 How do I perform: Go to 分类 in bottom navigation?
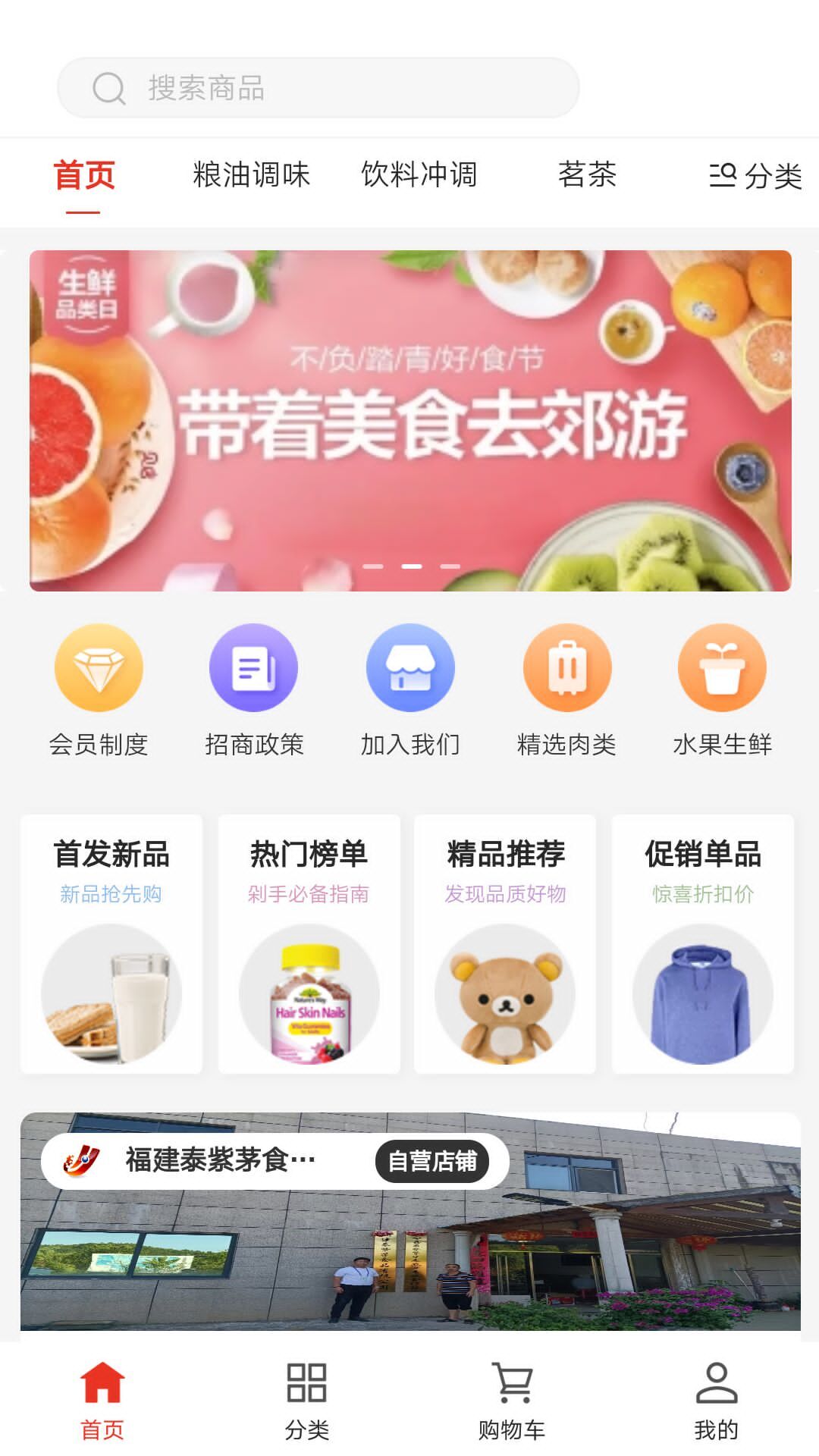(307, 1400)
